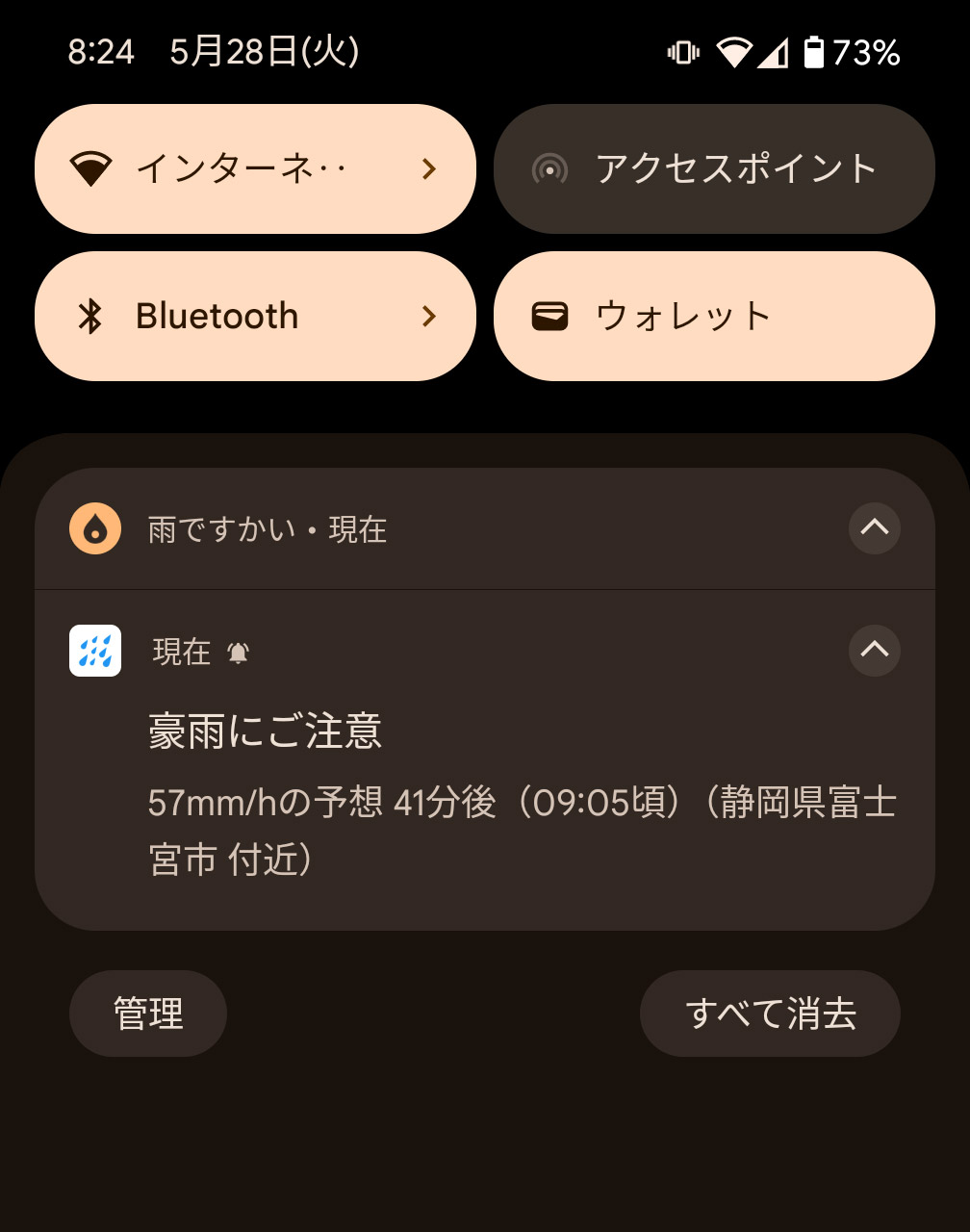Image resolution: width=970 pixels, height=1232 pixels.
Task: Open the rain forecast notification icon
Action: pos(94,652)
